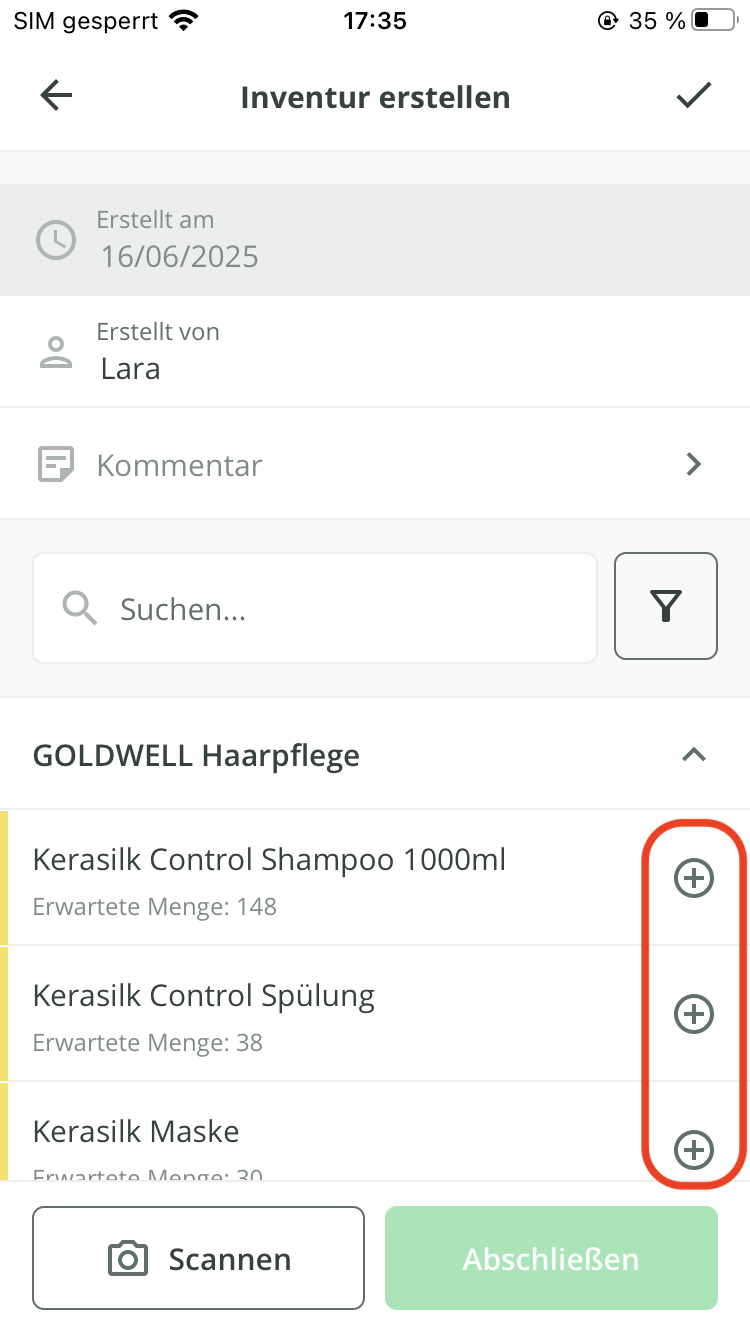Tap the Abschließen button
This screenshot has width=750, height=1334.
551,1258
